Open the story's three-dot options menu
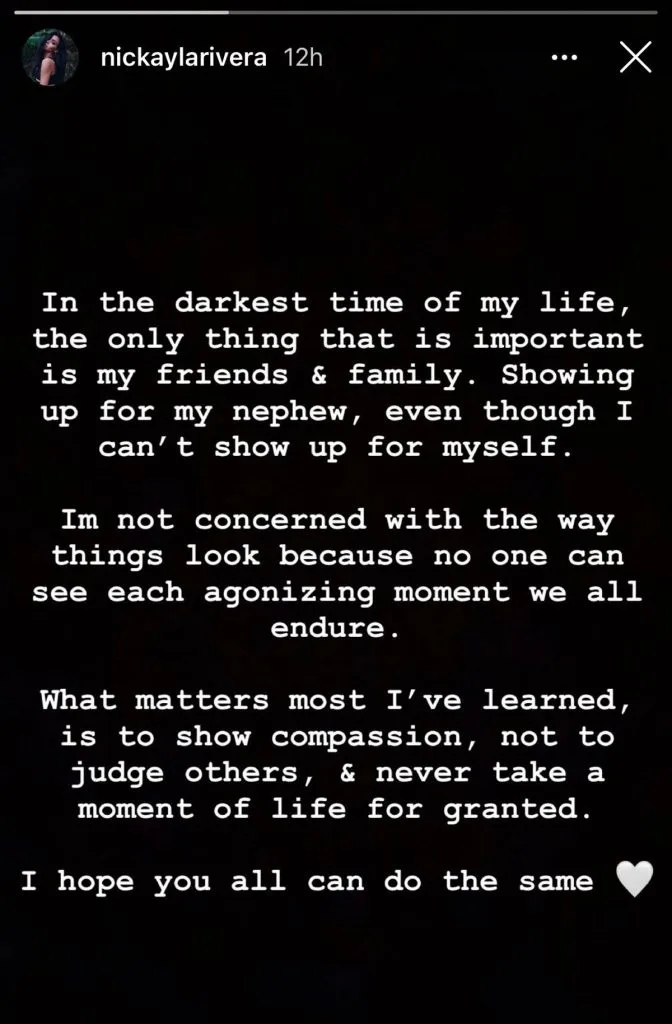This screenshot has width=672, height=1024. click(x=565, y=58)
